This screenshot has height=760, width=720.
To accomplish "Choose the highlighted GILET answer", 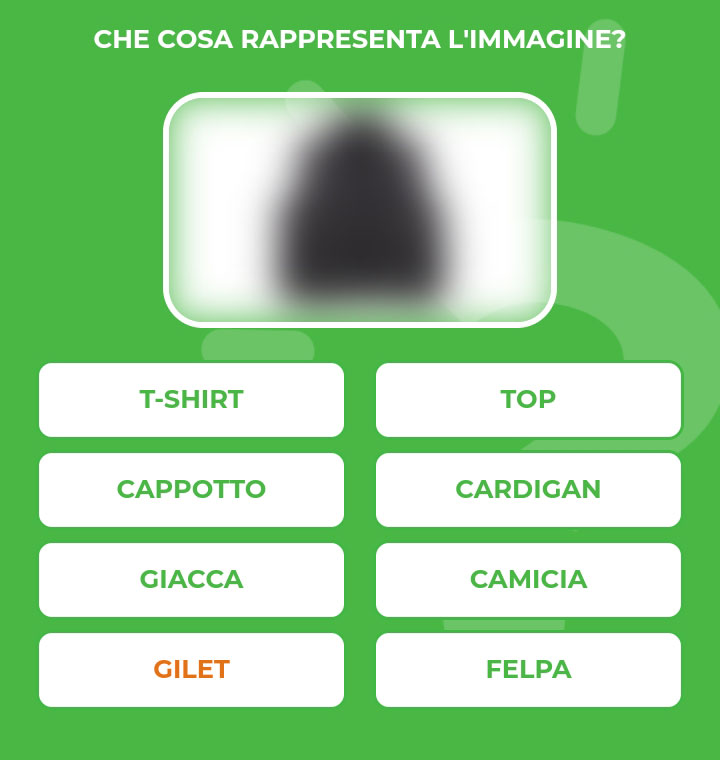I will pyautogui.click(x=191, y=670).
